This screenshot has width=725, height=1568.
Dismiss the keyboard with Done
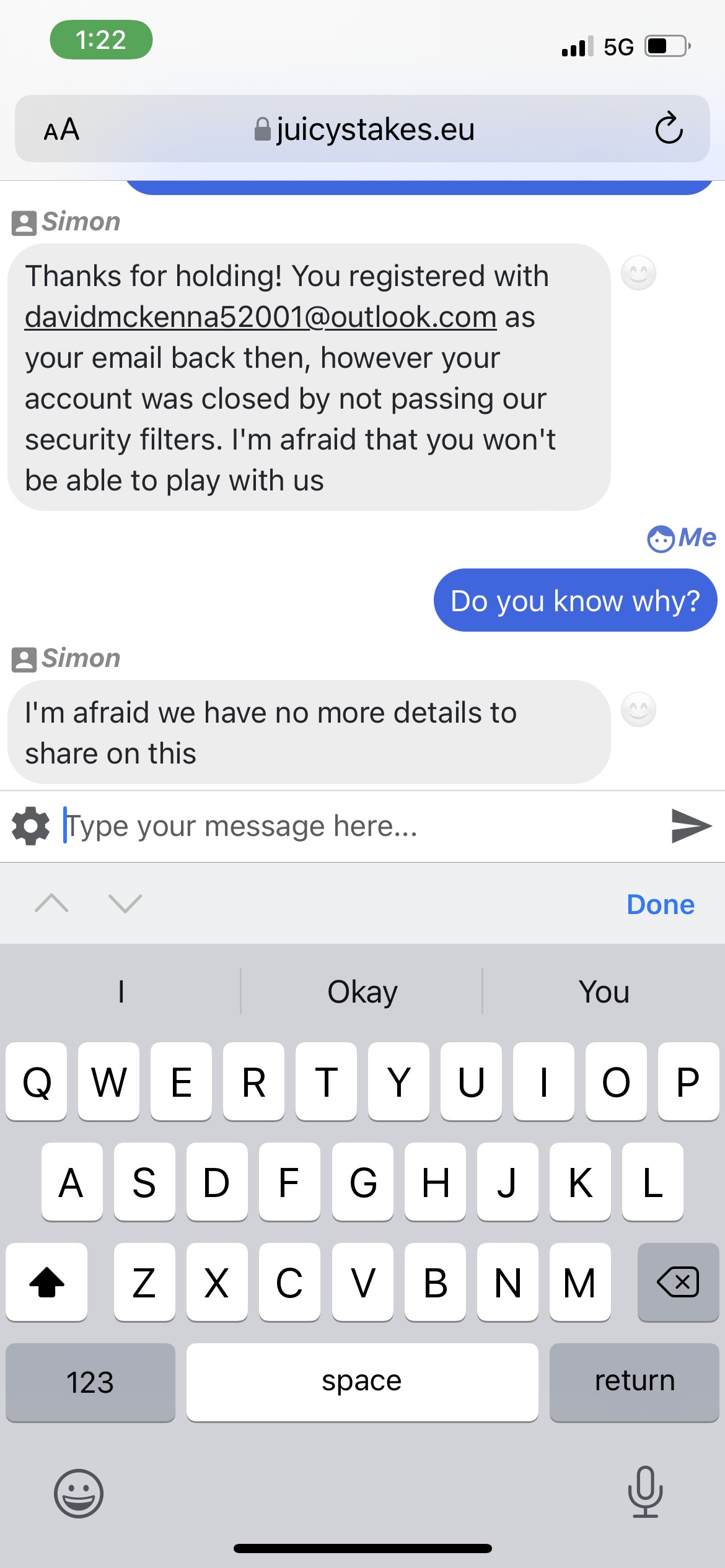pos(660,904)
